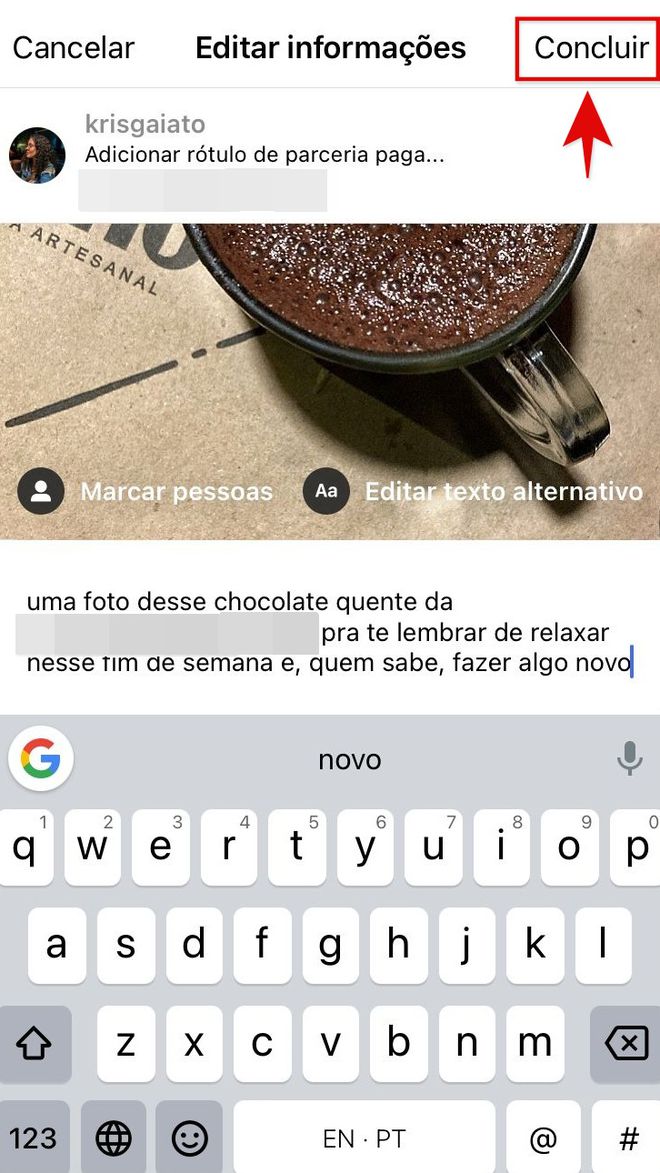Open the emoji keyboard

pyautogui.click(x=189, y=1138)
